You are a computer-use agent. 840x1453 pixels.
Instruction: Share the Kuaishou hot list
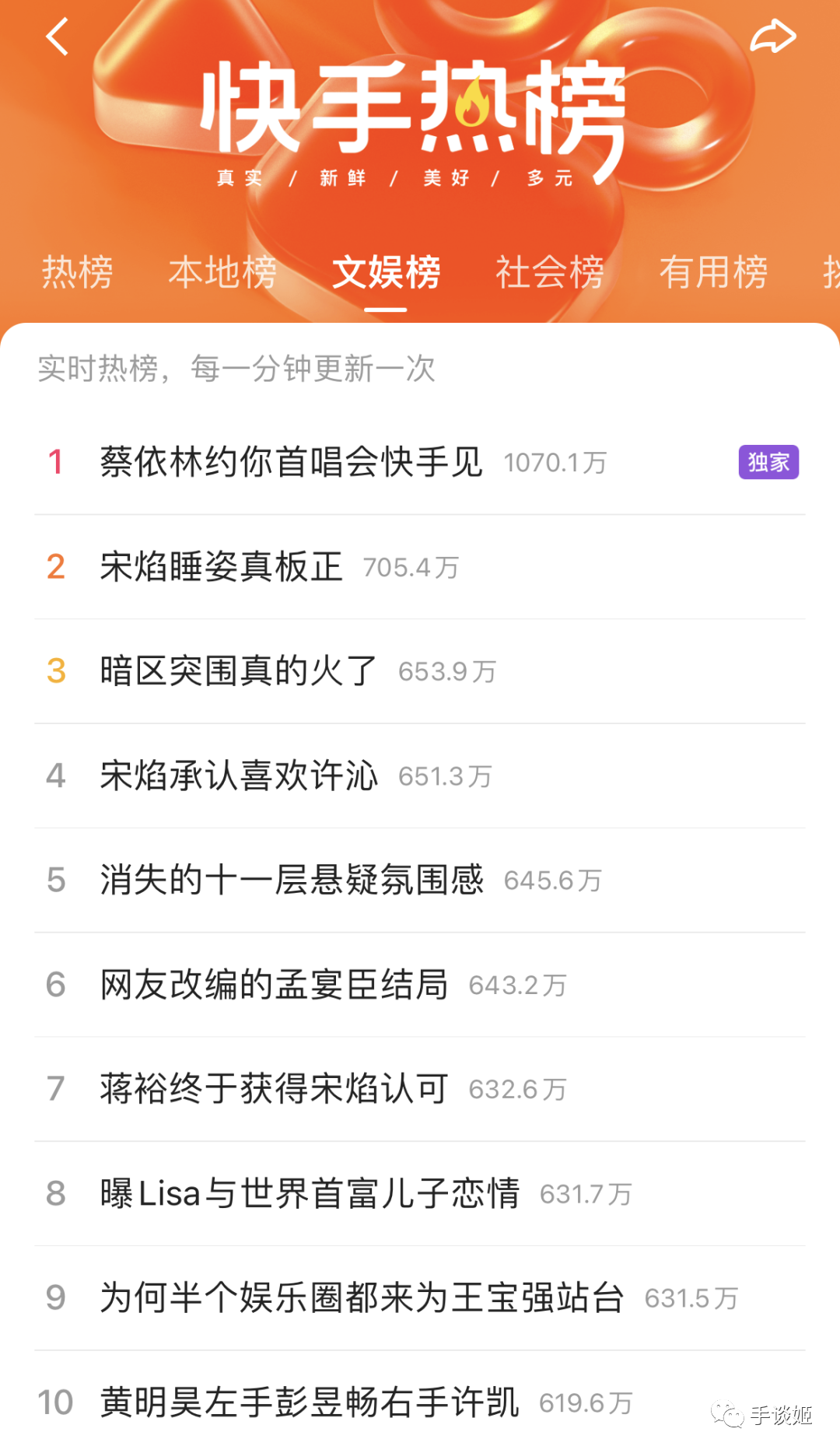pos(772,37)
